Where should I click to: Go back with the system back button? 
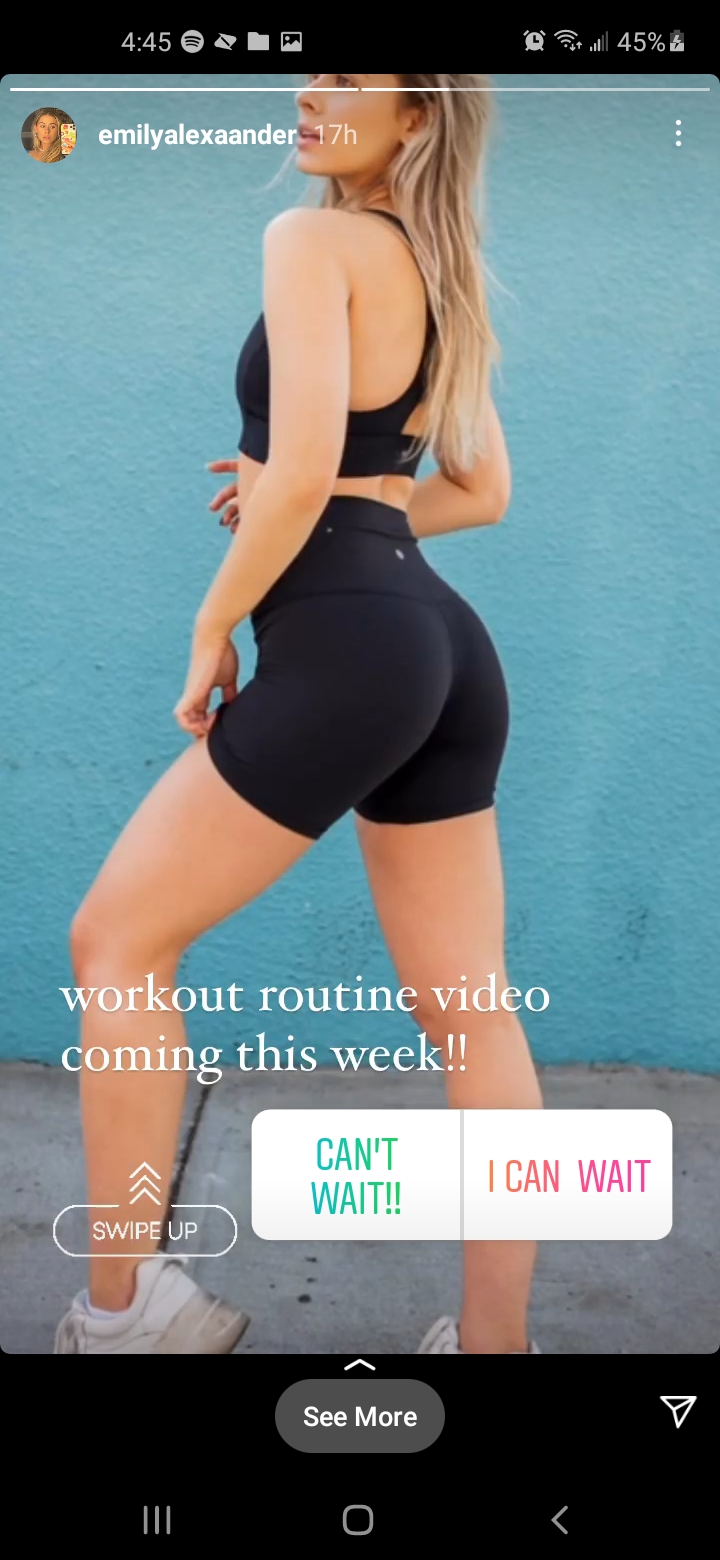[560, 1520]
